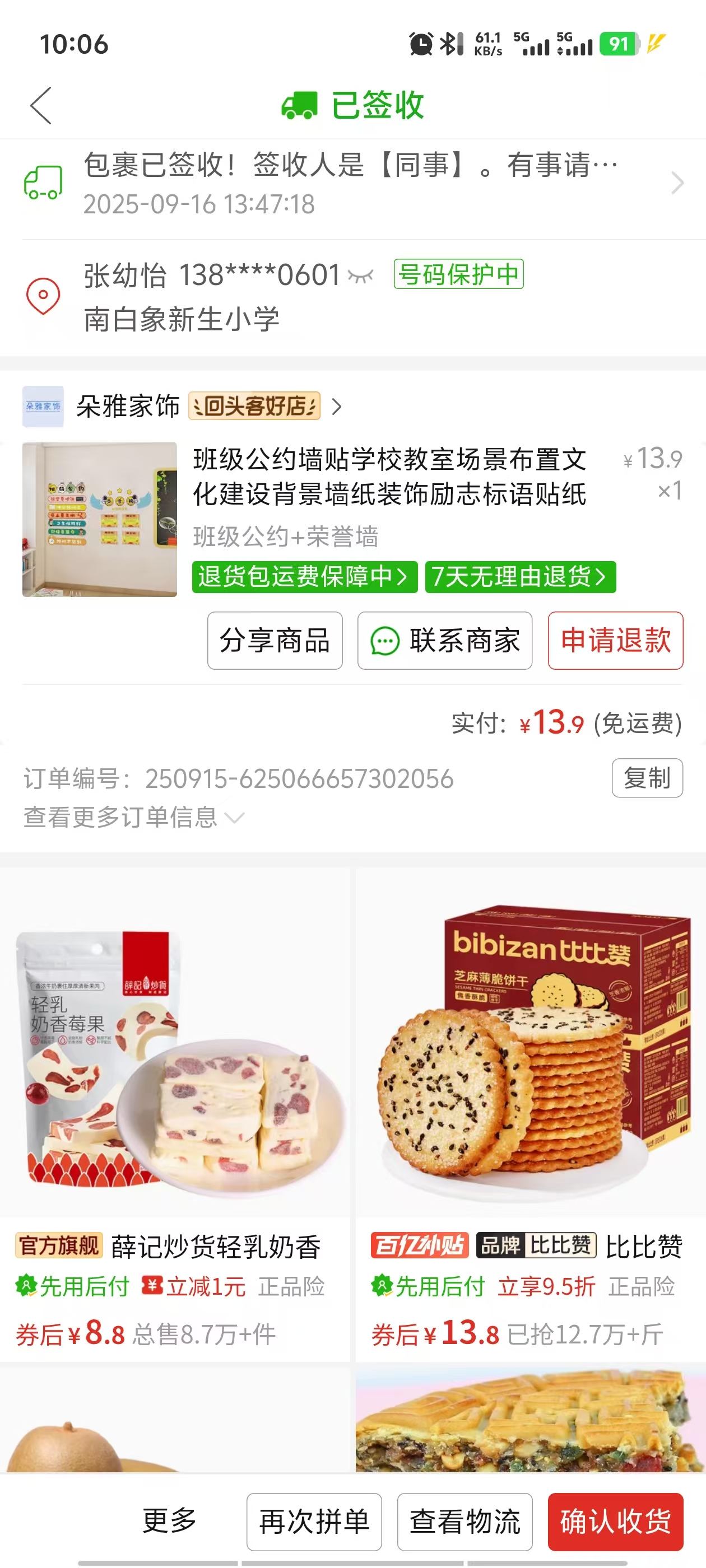Viewport: 706px width, 1568px height.
Task: Copy the order number with 复制
Action: tap(647, 778)
